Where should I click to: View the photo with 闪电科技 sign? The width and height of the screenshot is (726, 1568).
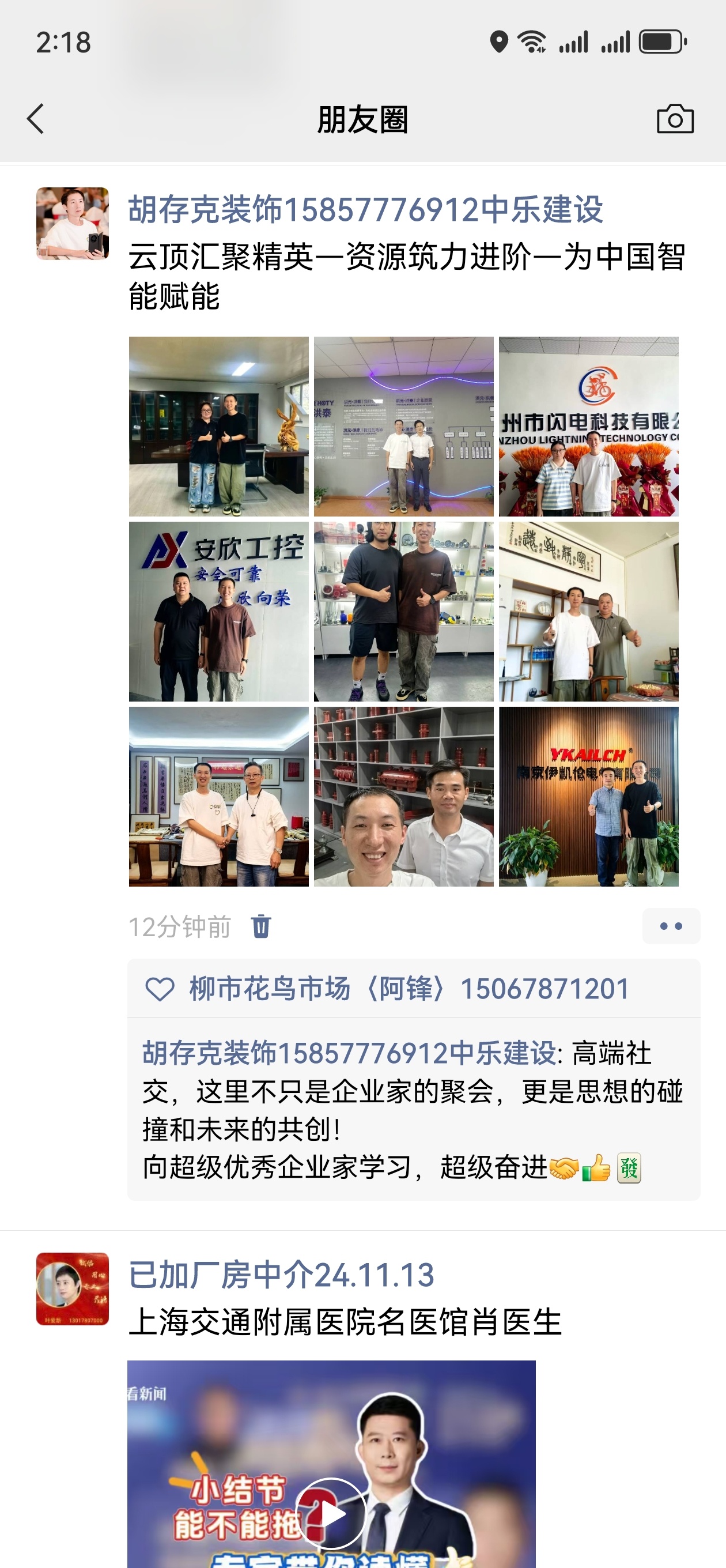click(588, 426)
